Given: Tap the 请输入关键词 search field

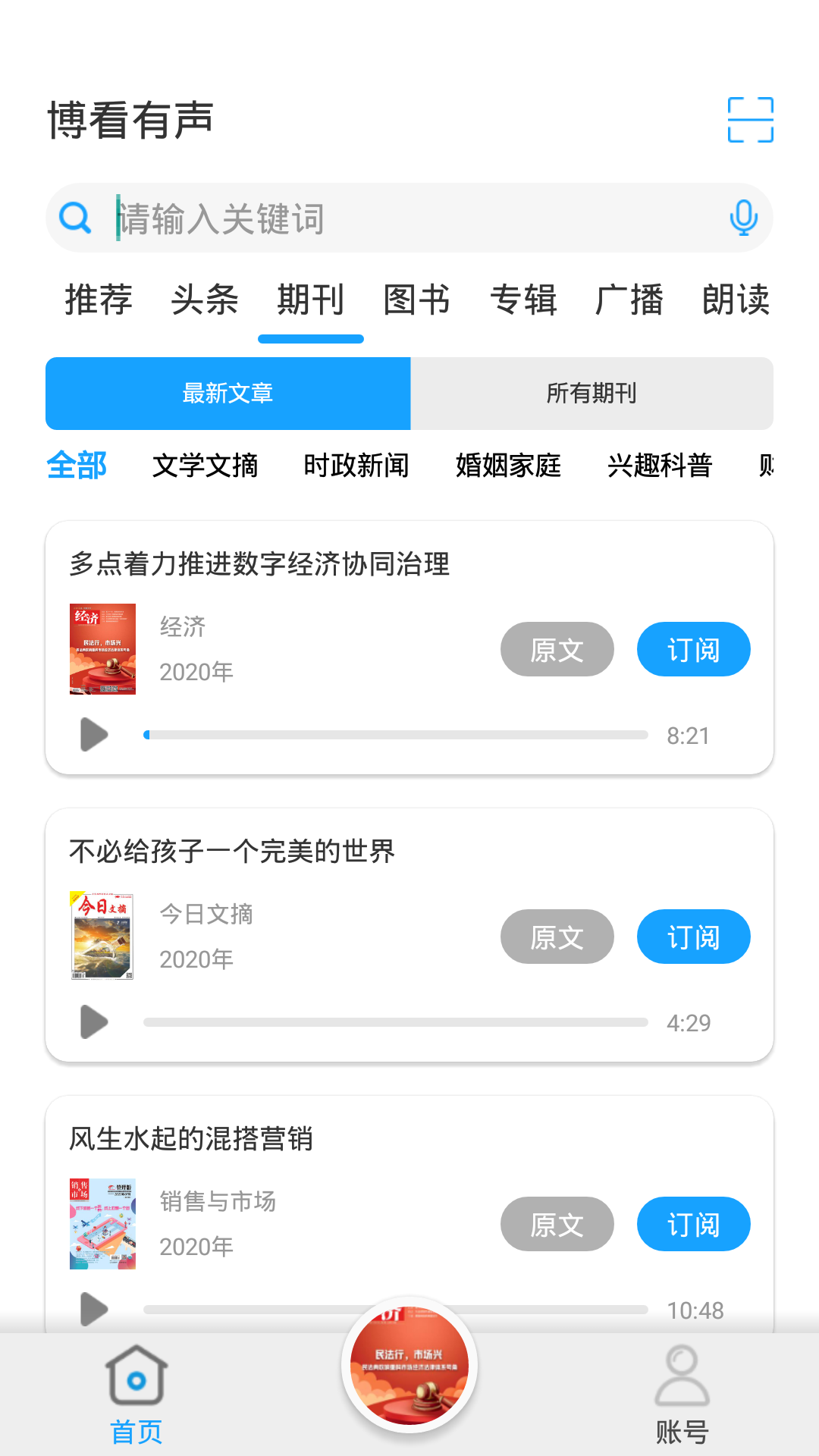Looking at the screenshot, I should (409, 218).
